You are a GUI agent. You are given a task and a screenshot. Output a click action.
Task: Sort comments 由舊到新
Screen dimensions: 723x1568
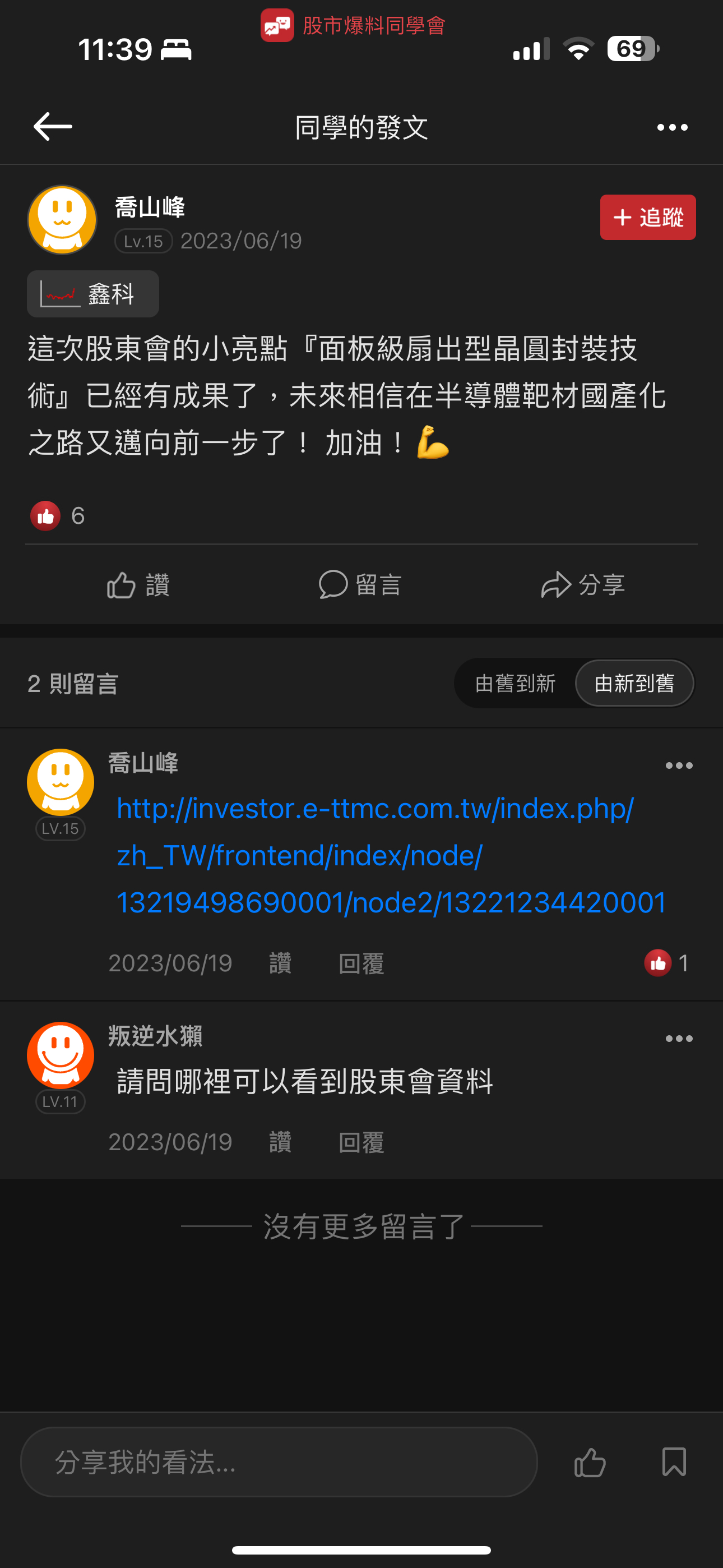coord(515,684)
